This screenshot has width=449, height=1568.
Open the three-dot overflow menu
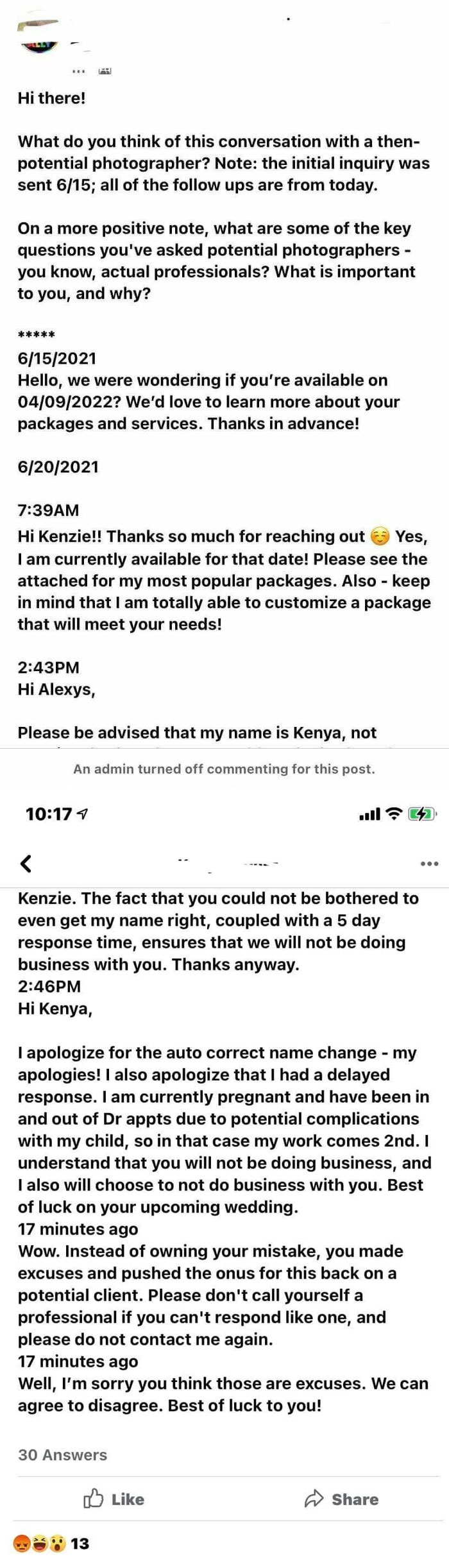(x=429, y=864)
